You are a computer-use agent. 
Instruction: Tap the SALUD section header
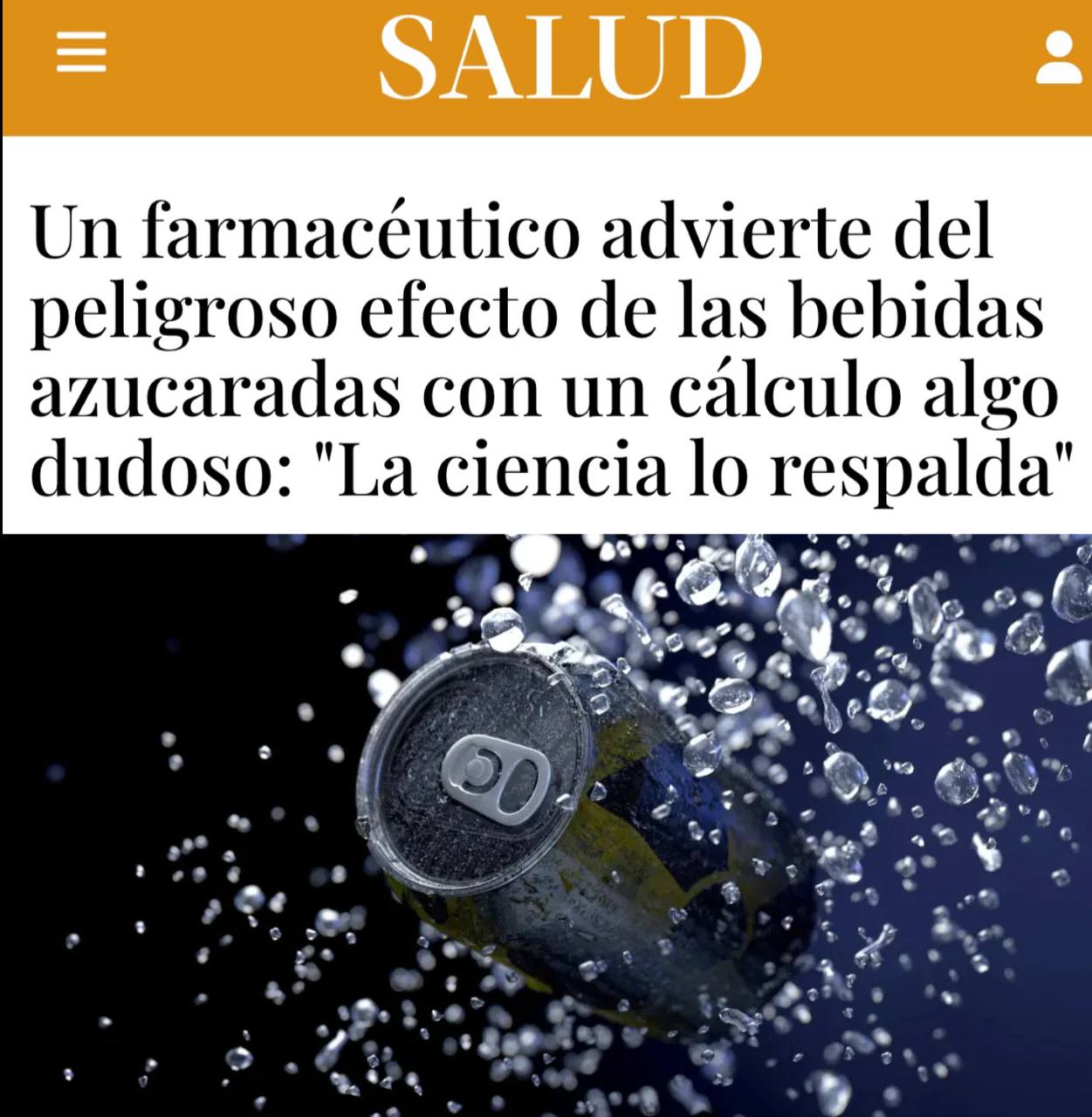[x=569, y=58]
